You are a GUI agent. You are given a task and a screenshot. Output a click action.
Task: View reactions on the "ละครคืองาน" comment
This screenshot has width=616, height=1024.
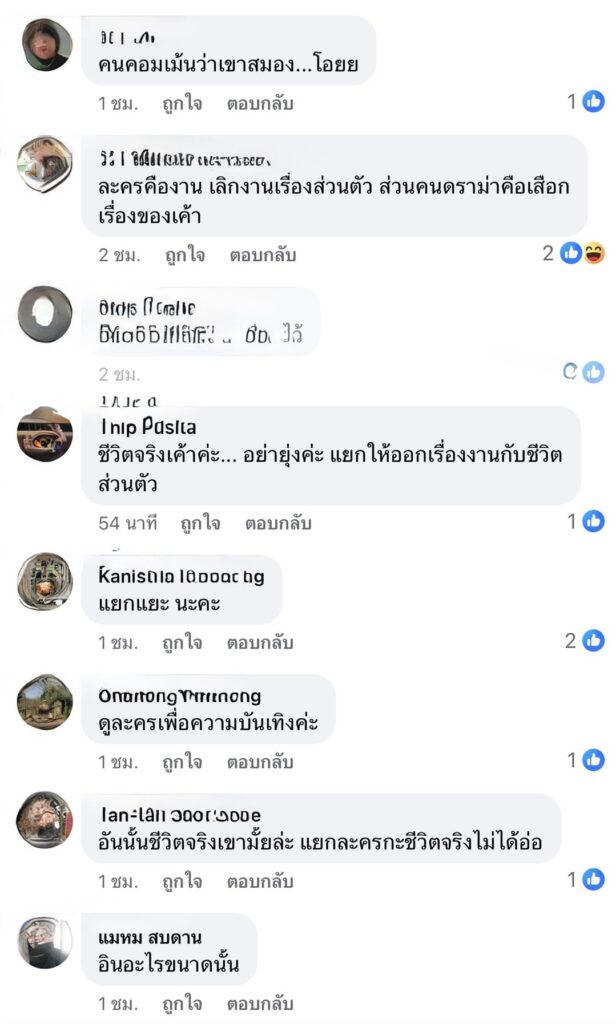click(581, 253)
